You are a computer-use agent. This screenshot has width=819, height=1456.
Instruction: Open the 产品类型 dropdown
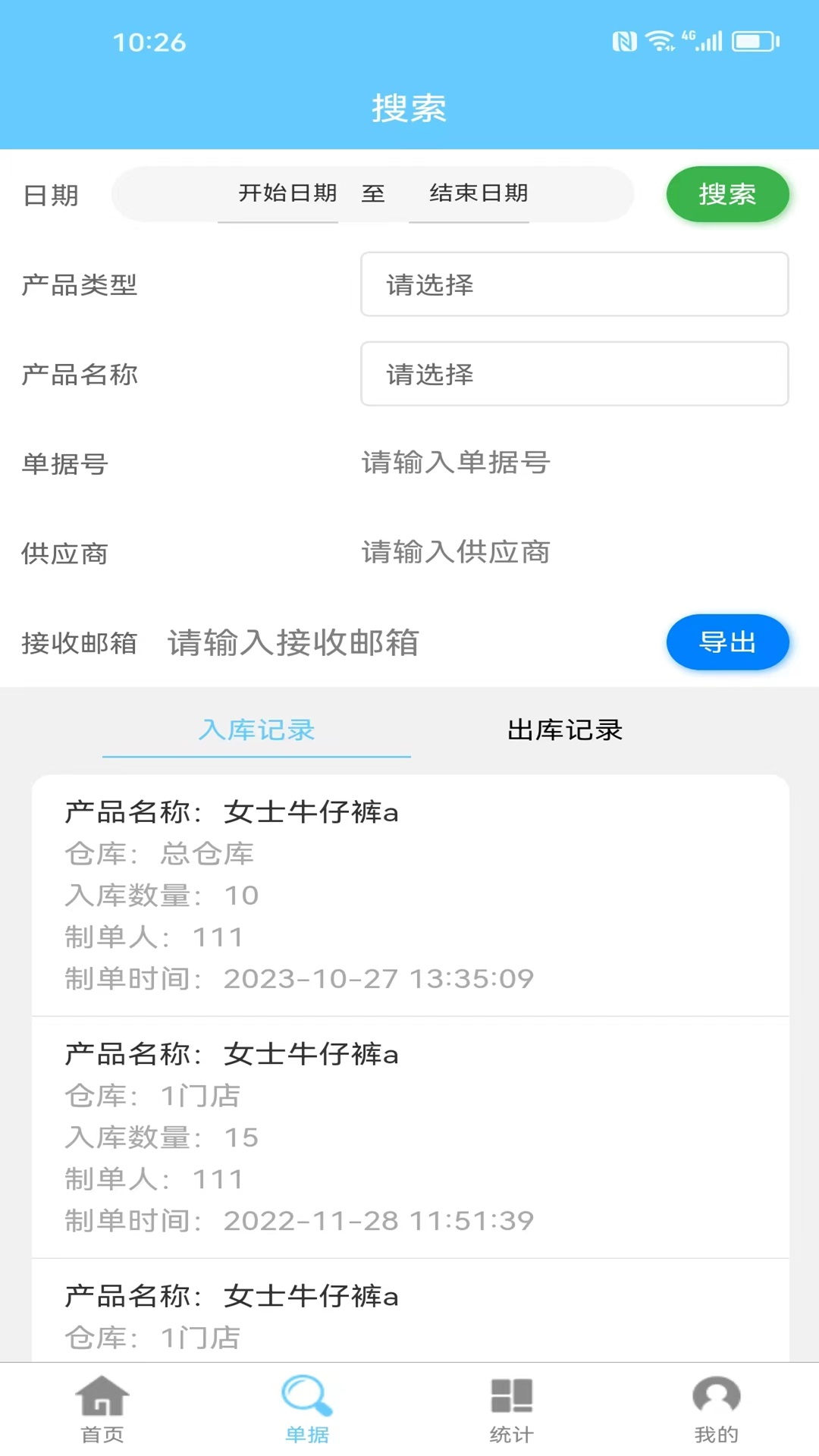coord(574,284)
